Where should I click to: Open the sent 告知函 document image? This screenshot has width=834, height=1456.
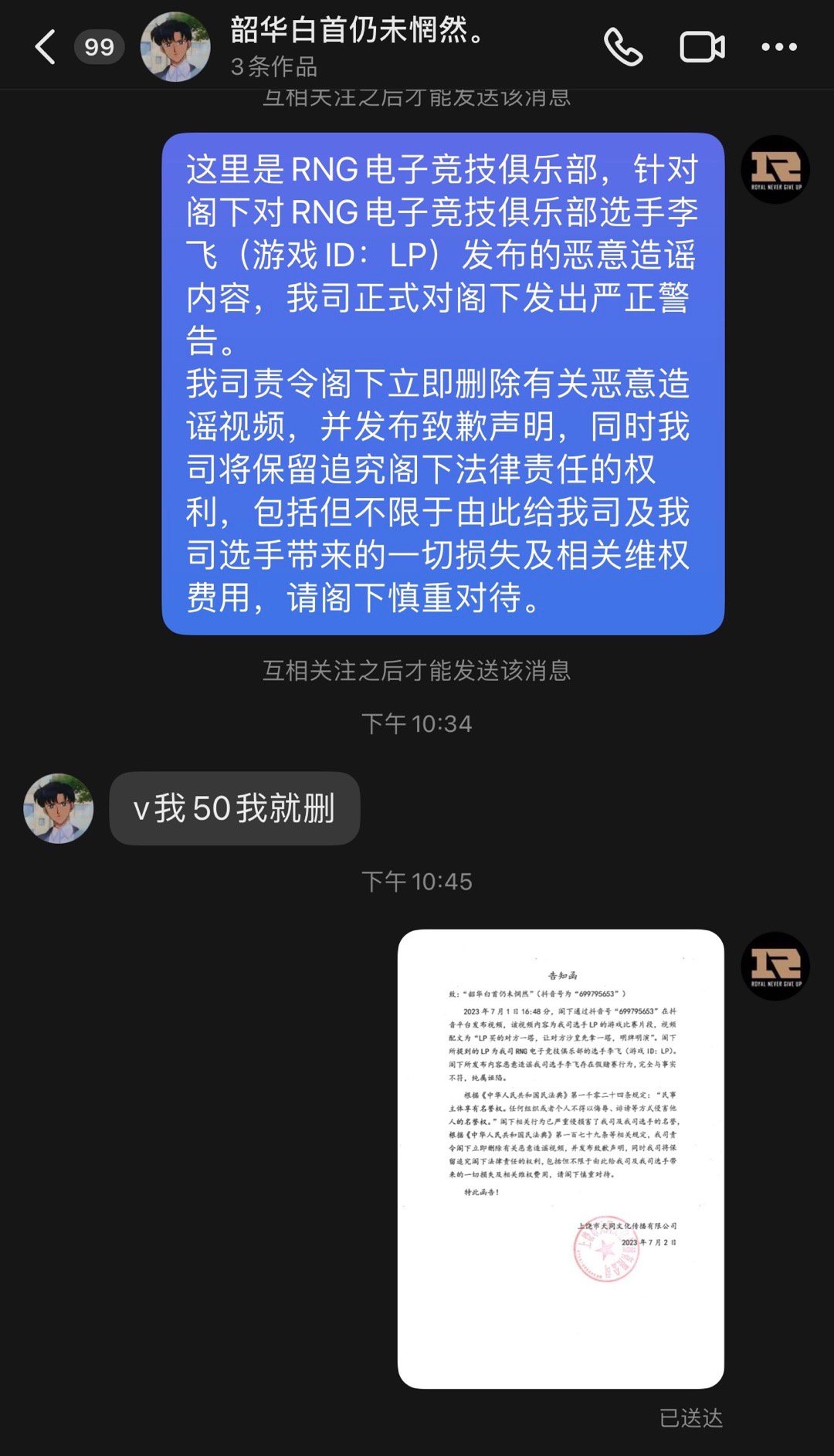coord(561,1158)
